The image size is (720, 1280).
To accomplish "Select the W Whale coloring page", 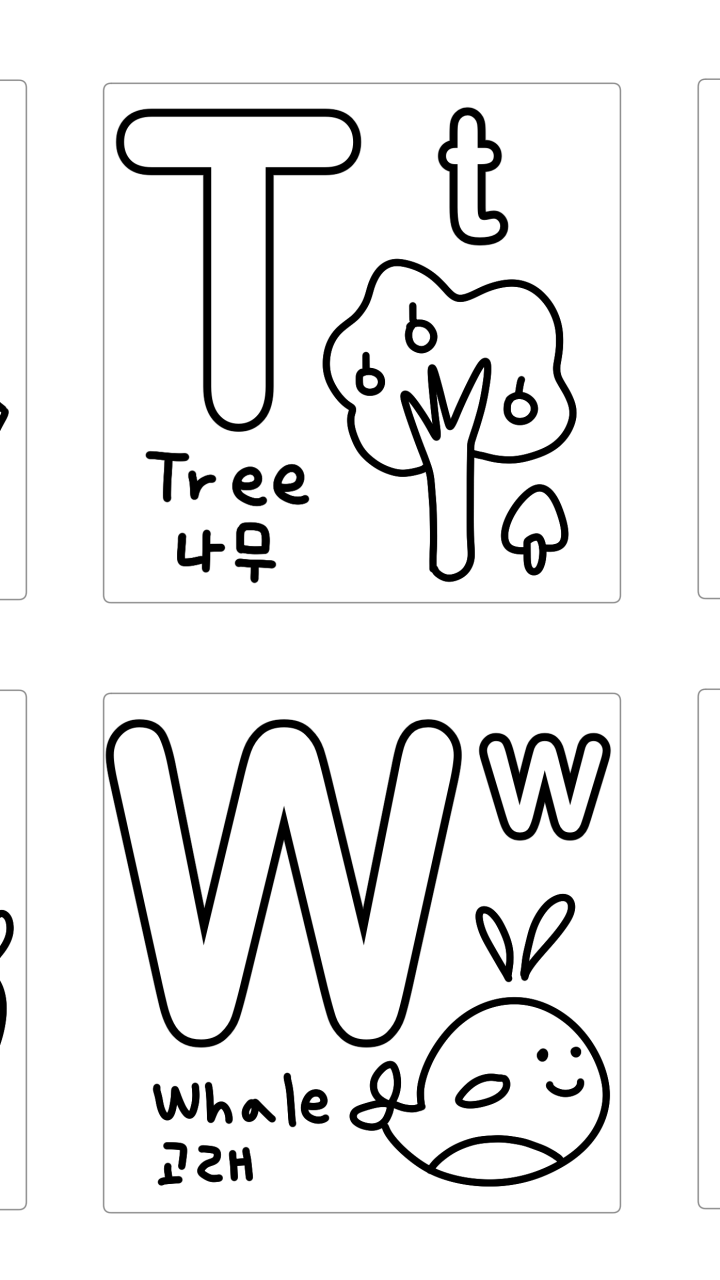I will [x=361, y=952].
